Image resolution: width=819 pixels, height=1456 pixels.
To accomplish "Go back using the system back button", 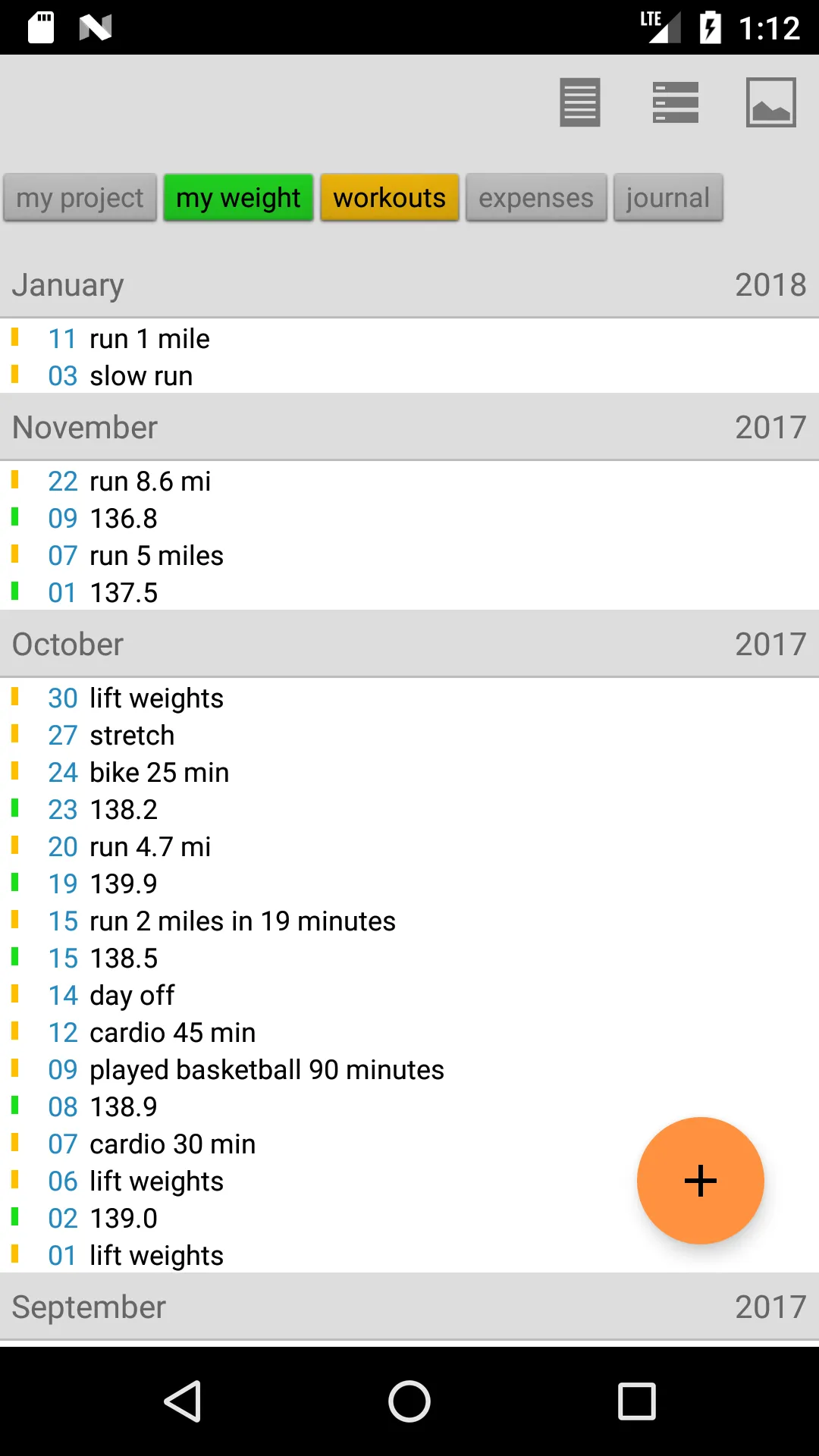I will tap(183, 1401).
